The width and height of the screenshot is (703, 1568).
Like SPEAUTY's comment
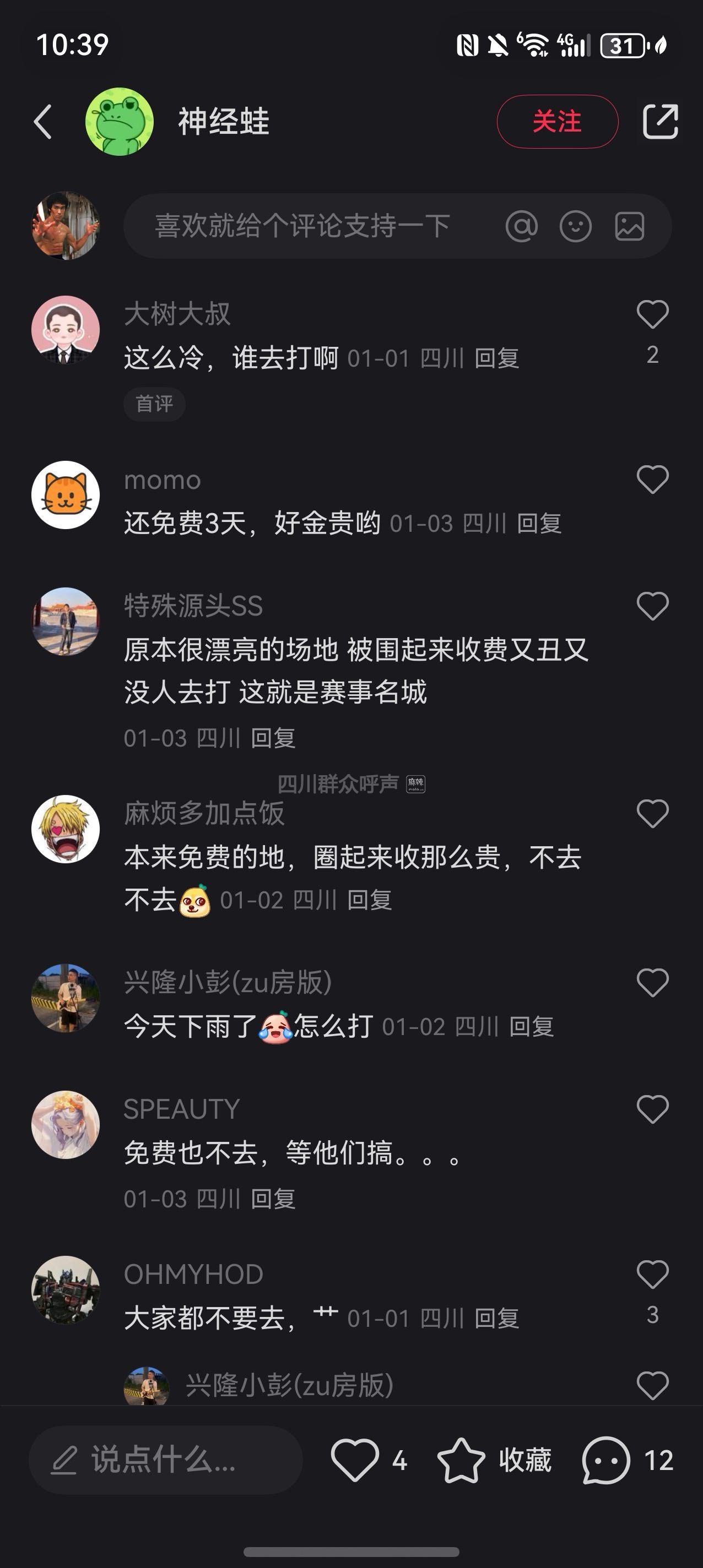(x=652, y=1109)
